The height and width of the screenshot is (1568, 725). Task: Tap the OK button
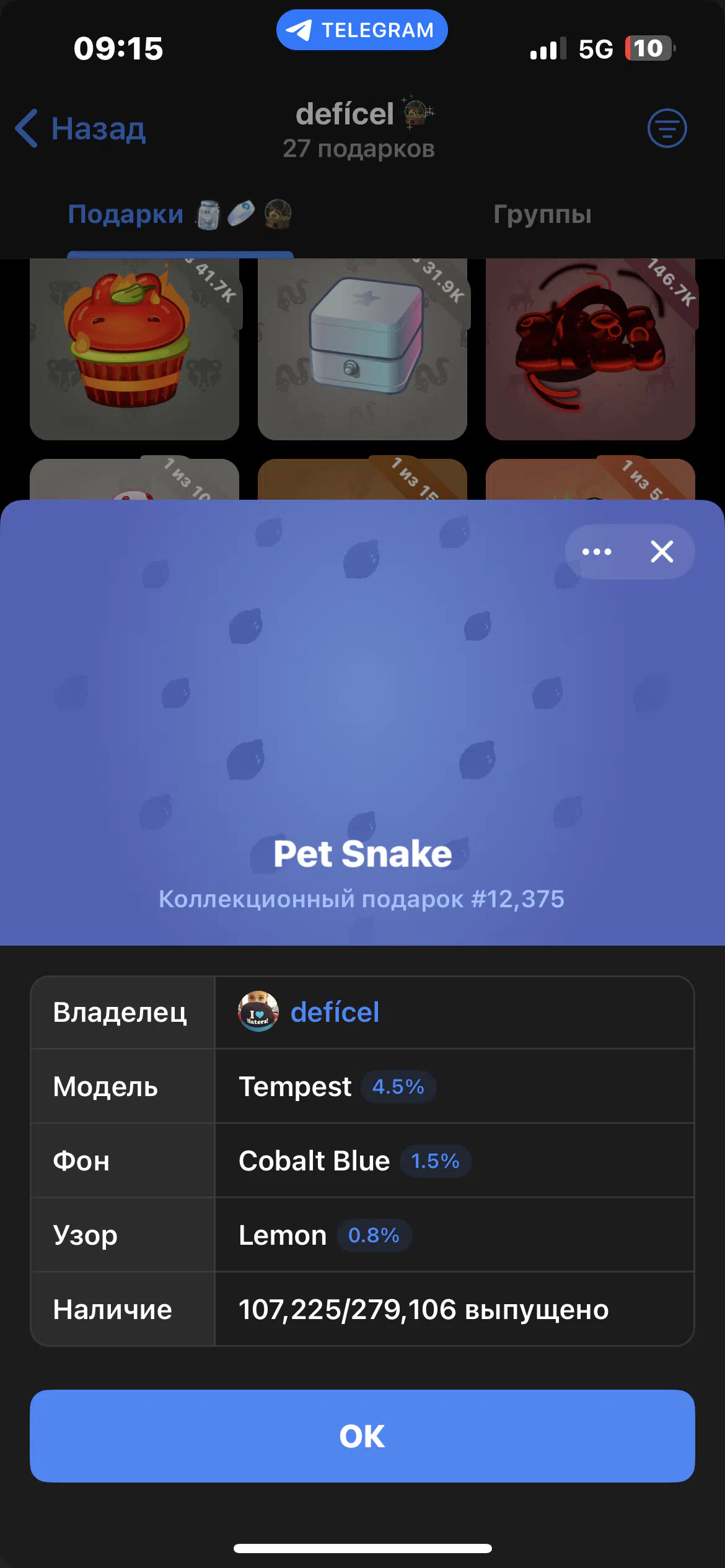(362, 1435)
